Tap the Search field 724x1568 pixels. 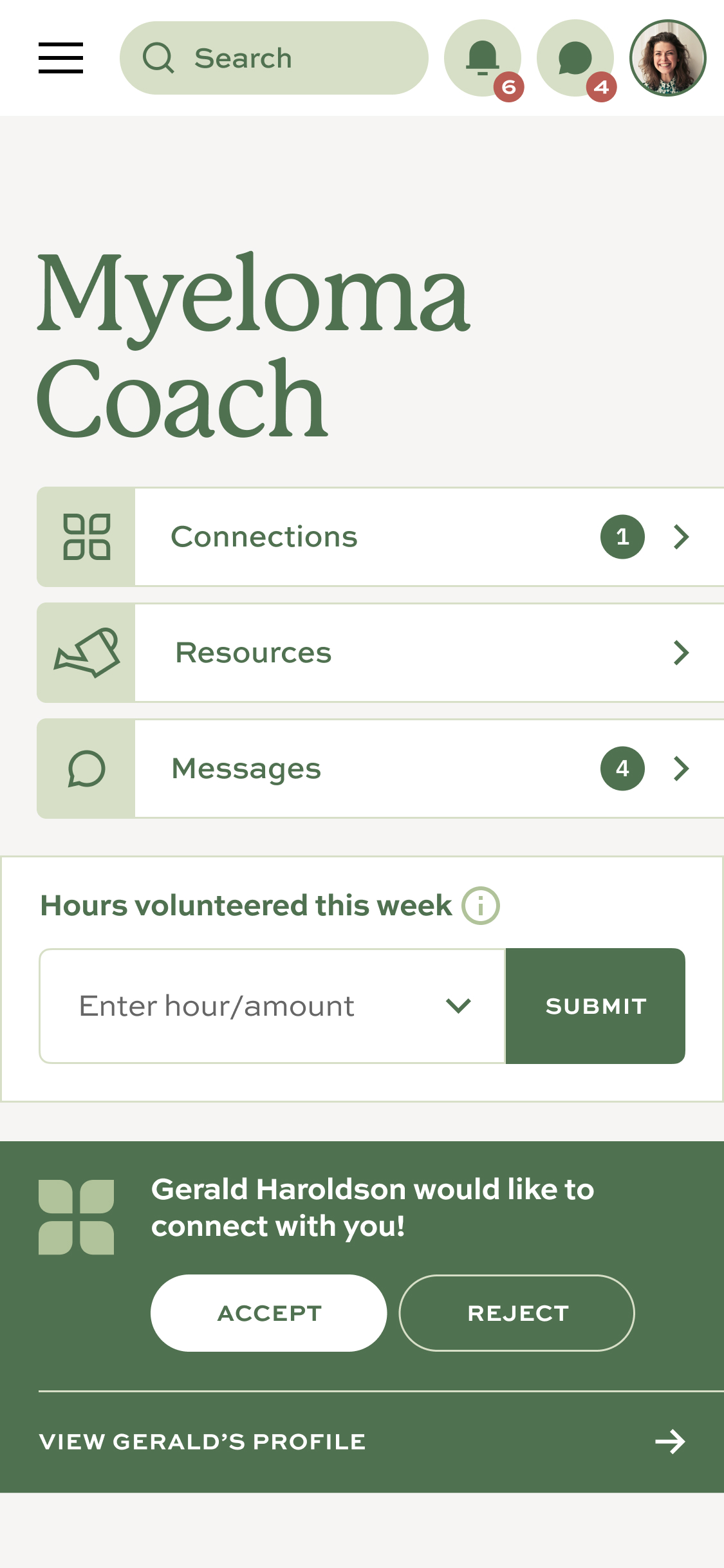click(274, 58)
